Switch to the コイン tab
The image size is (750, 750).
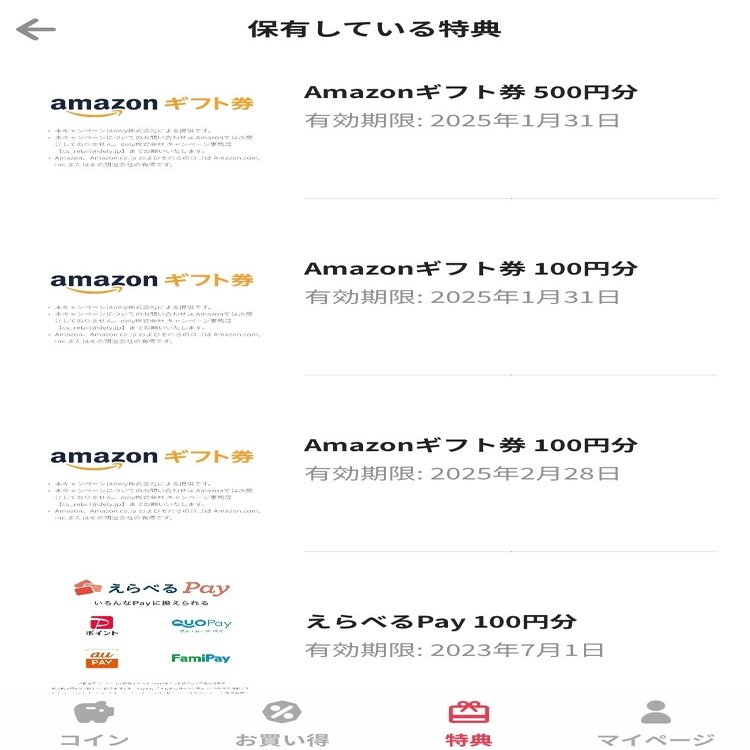coord(94,723)
